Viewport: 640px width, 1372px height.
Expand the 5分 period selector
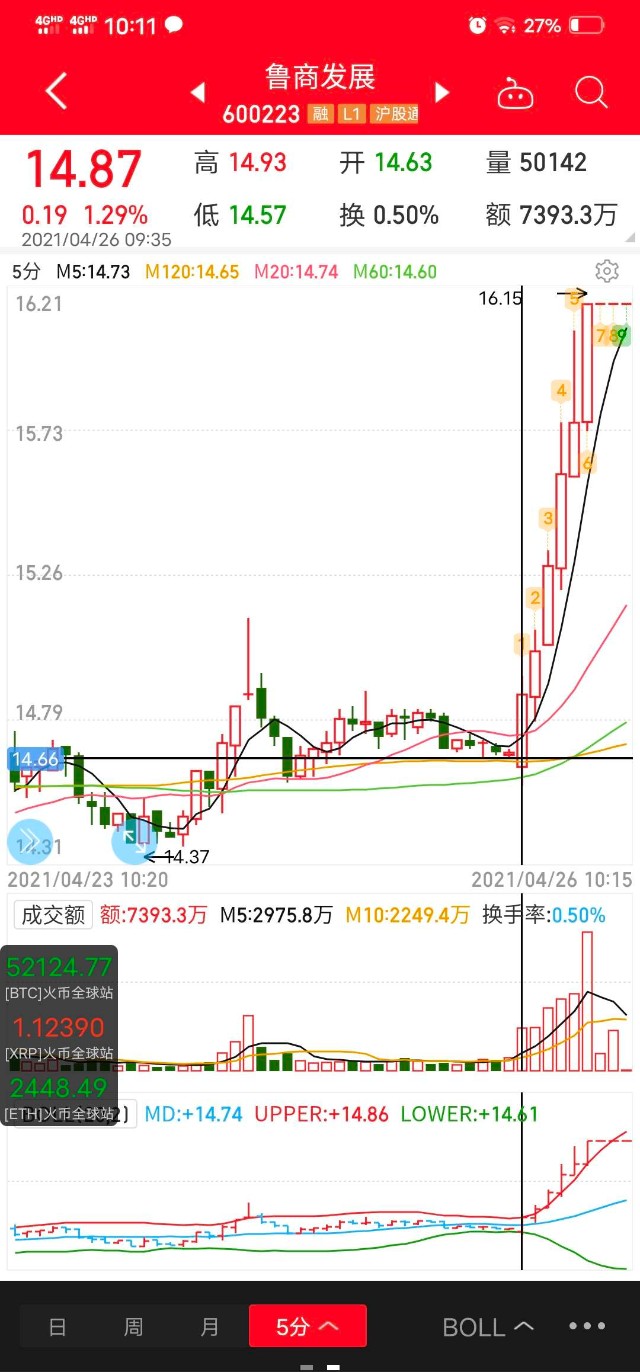tap(307, 1327)
